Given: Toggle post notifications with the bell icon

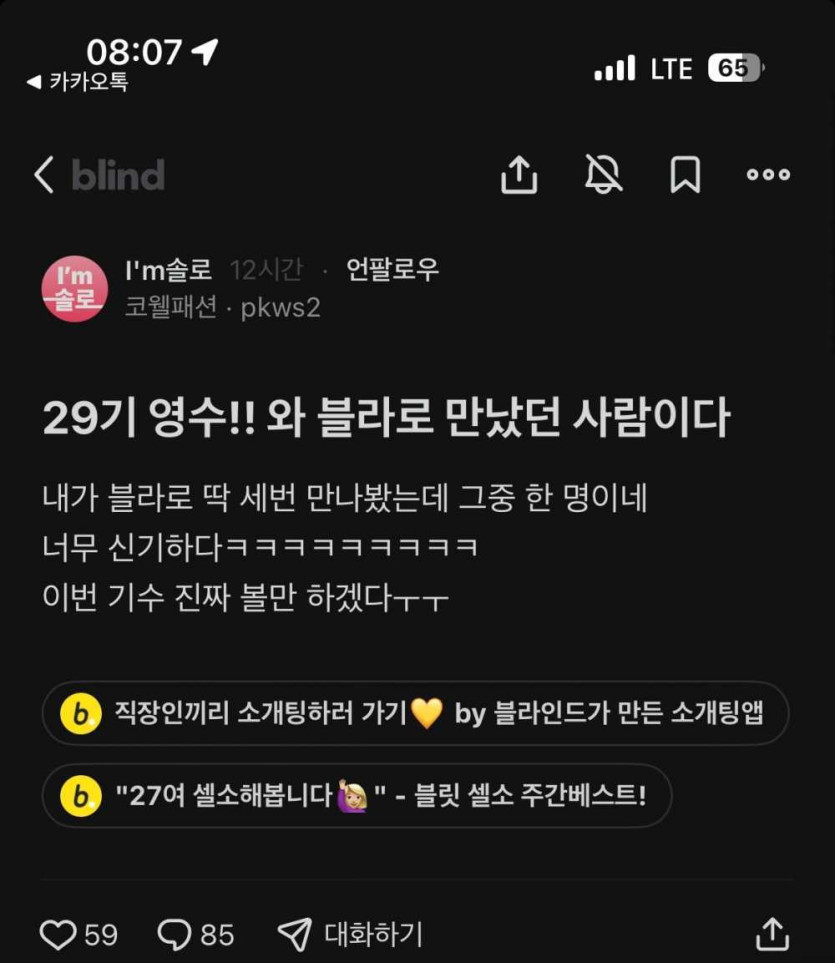Looking at the screenshot, I should coord(603,175).
